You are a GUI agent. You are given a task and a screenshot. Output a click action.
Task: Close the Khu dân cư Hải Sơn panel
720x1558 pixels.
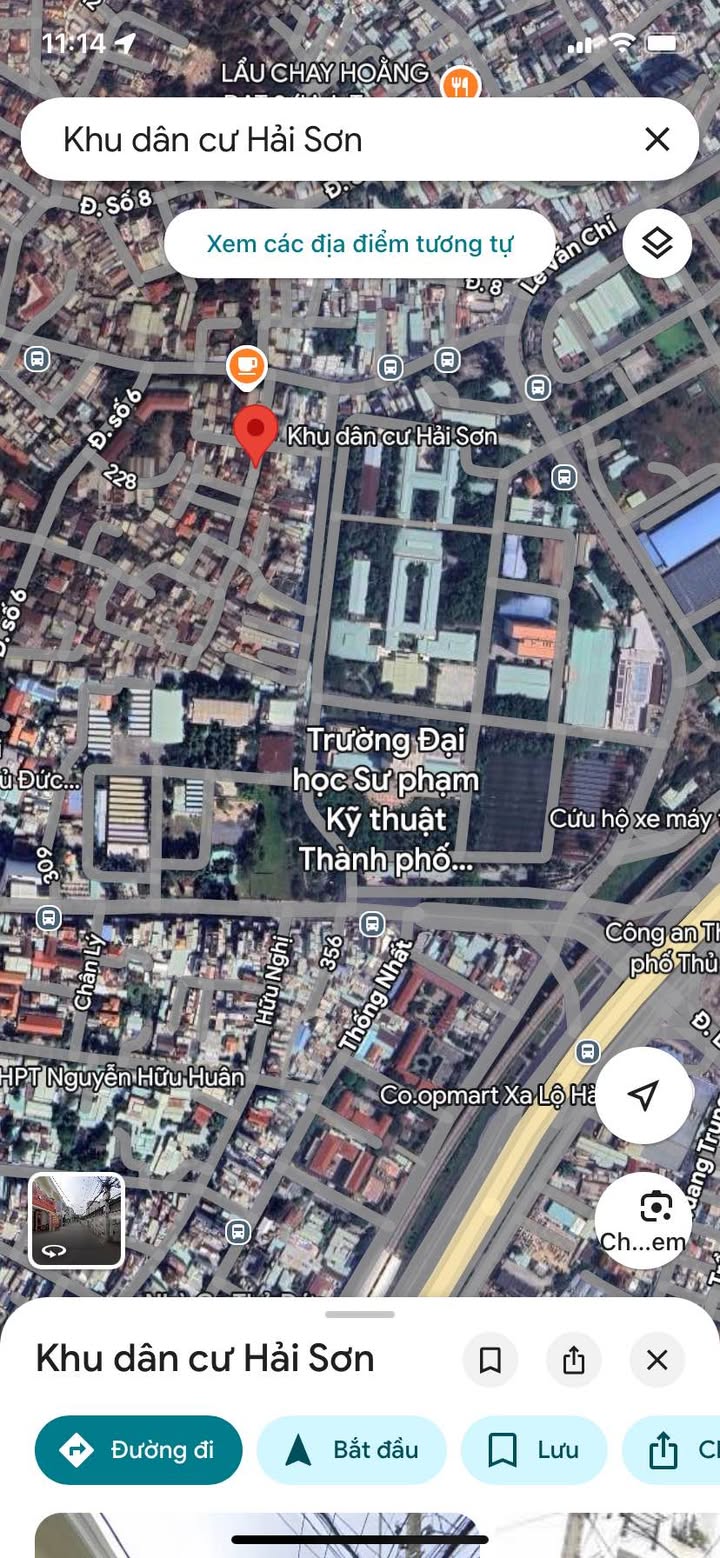(x=656, y=1360)
